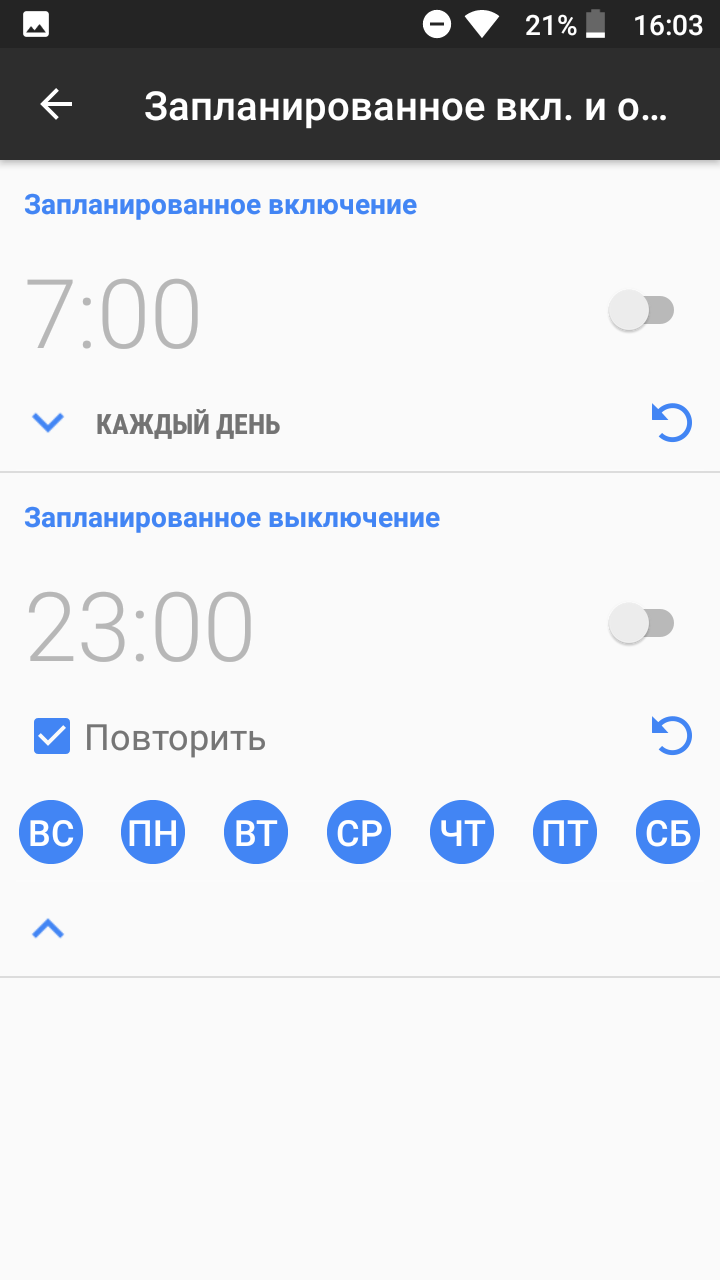720x1280 pixels.
Task: Deselect the ЧТ day button
Action: tap(462, 832)
